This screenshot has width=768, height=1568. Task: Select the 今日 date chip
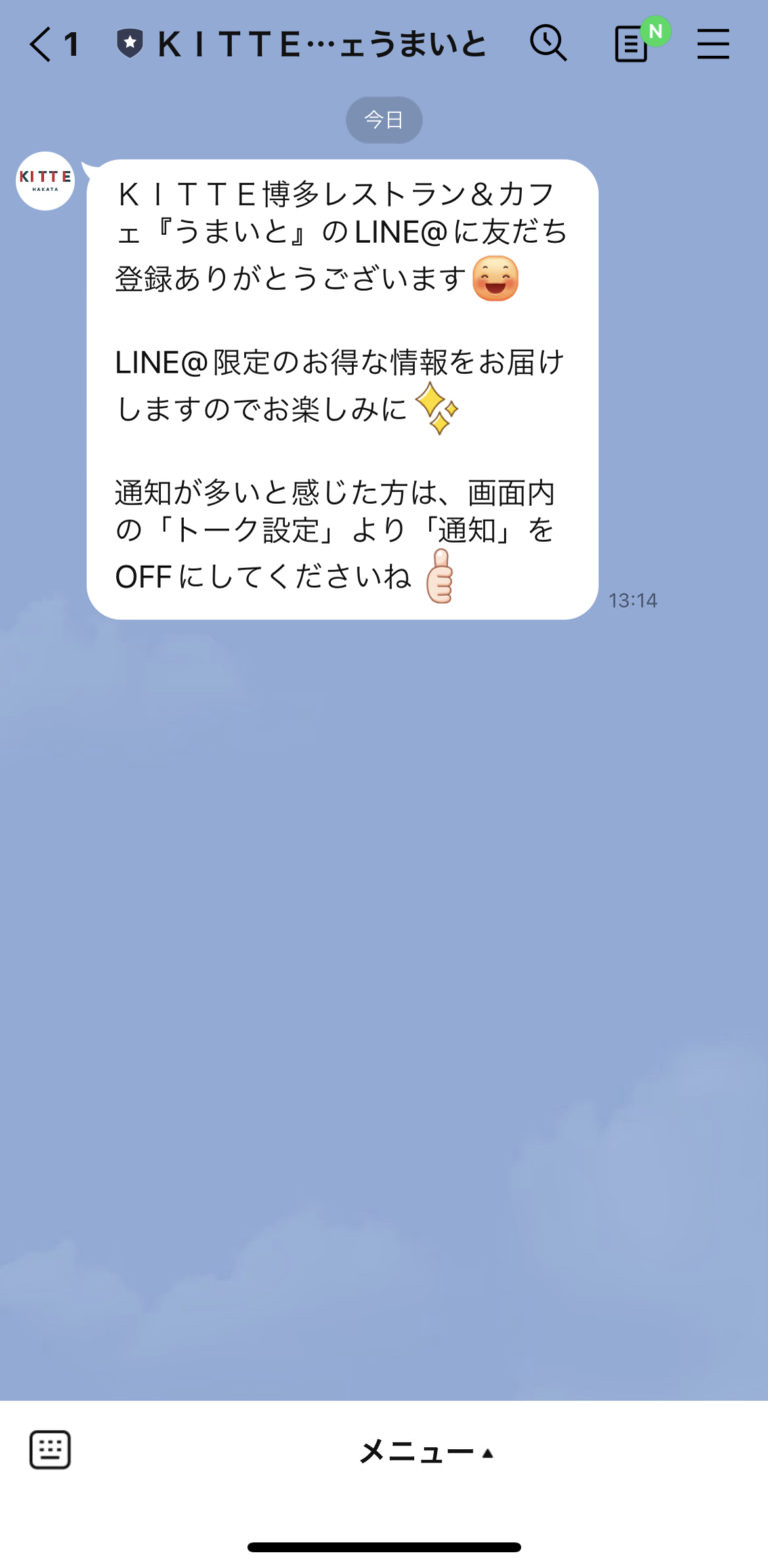(x=384, y=119)
